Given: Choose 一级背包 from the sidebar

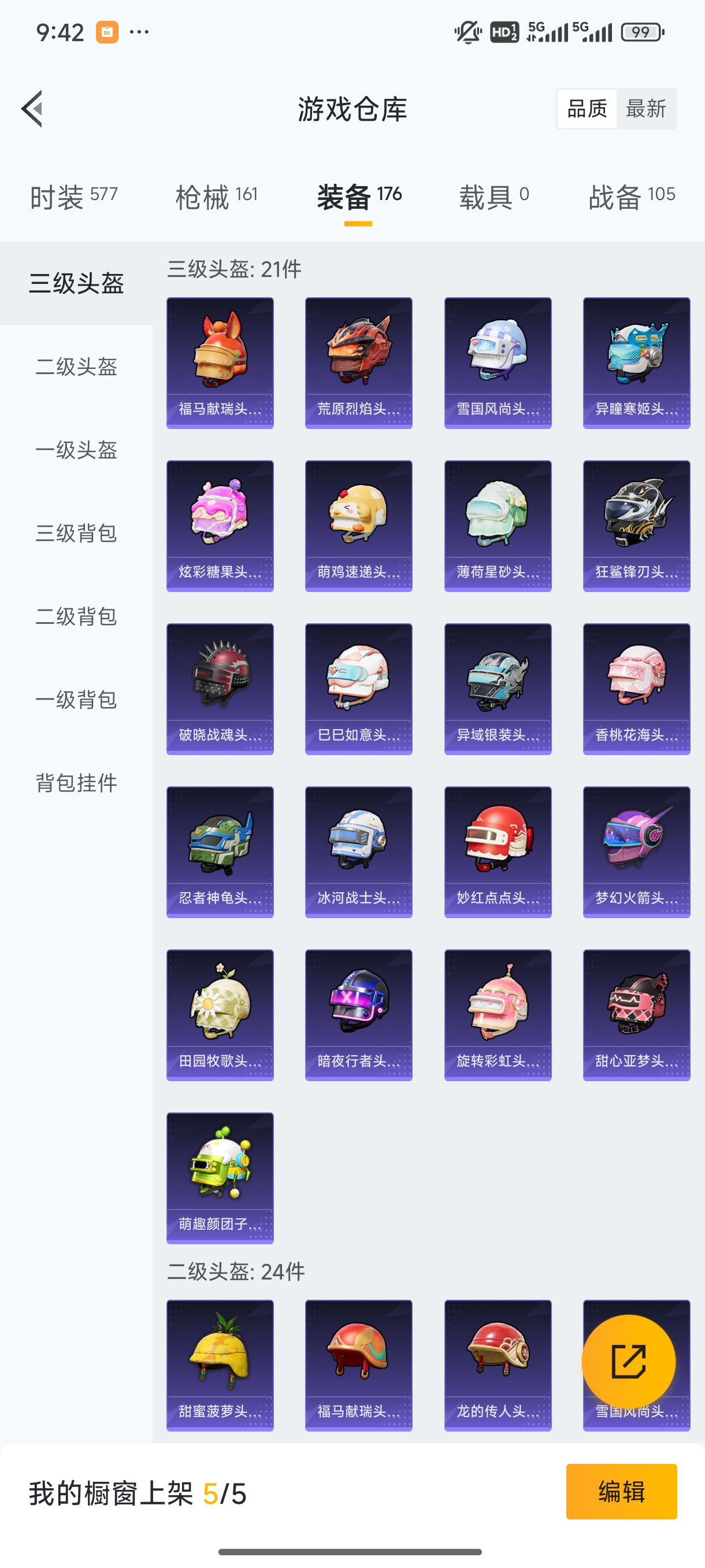Looking at the screenshot, I should (x=76, y=700).
